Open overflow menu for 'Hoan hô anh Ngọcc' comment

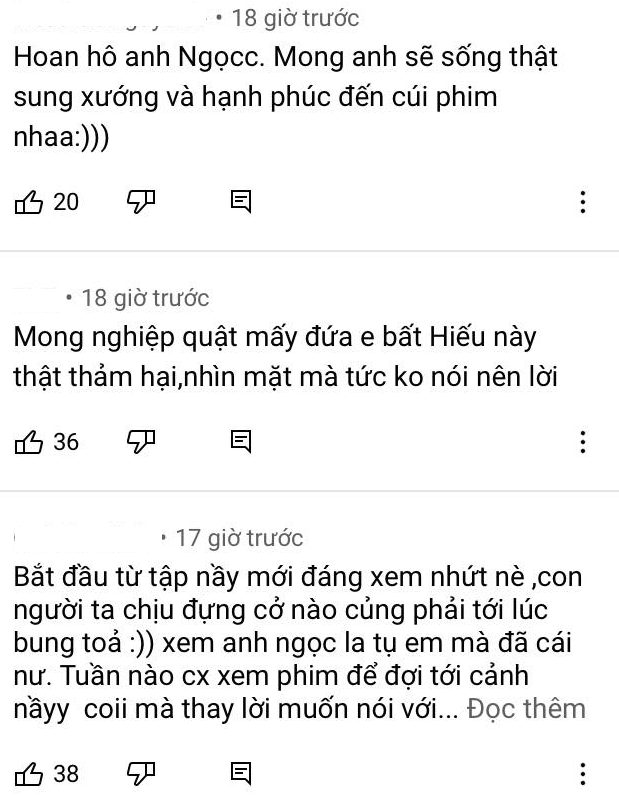583,203
